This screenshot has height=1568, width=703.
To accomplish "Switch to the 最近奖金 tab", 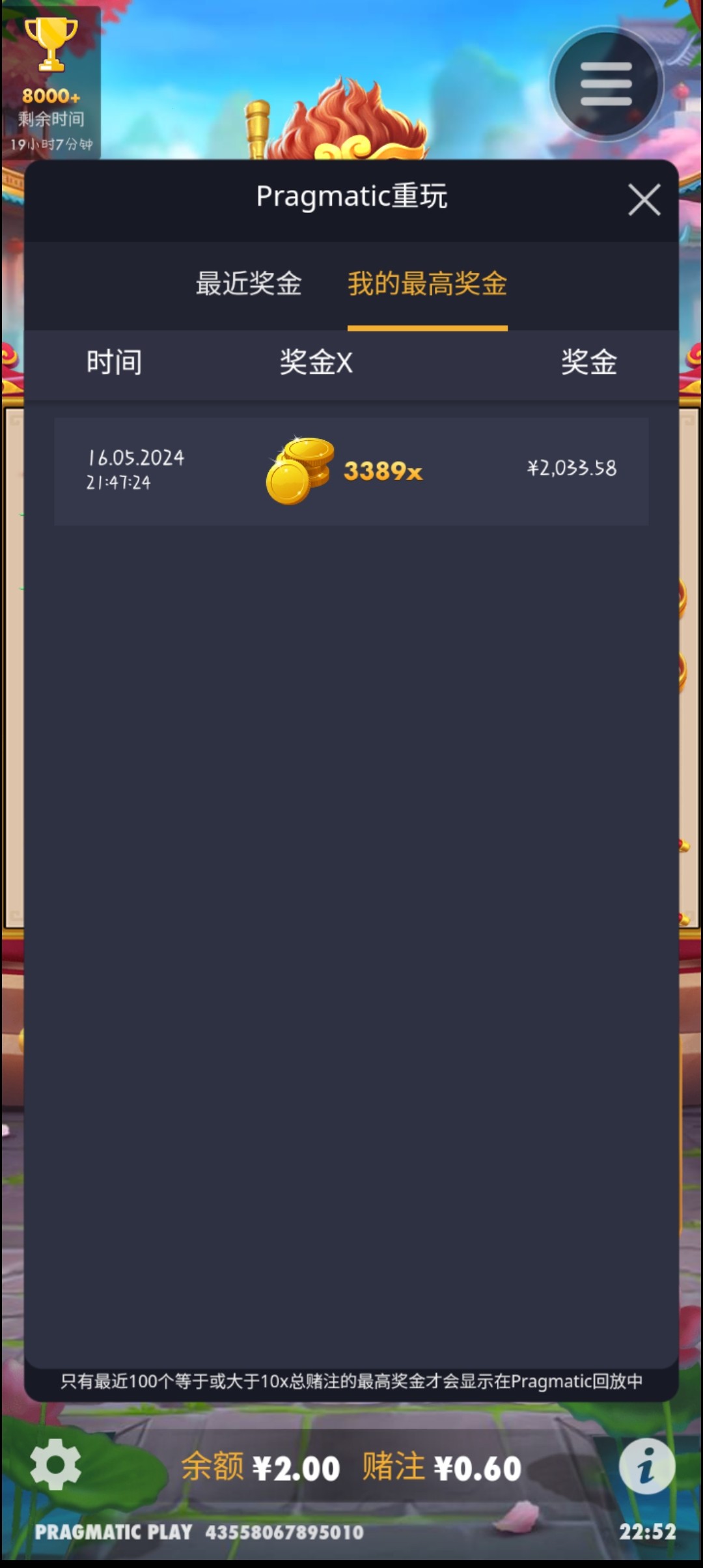I will tap(249, 284).
